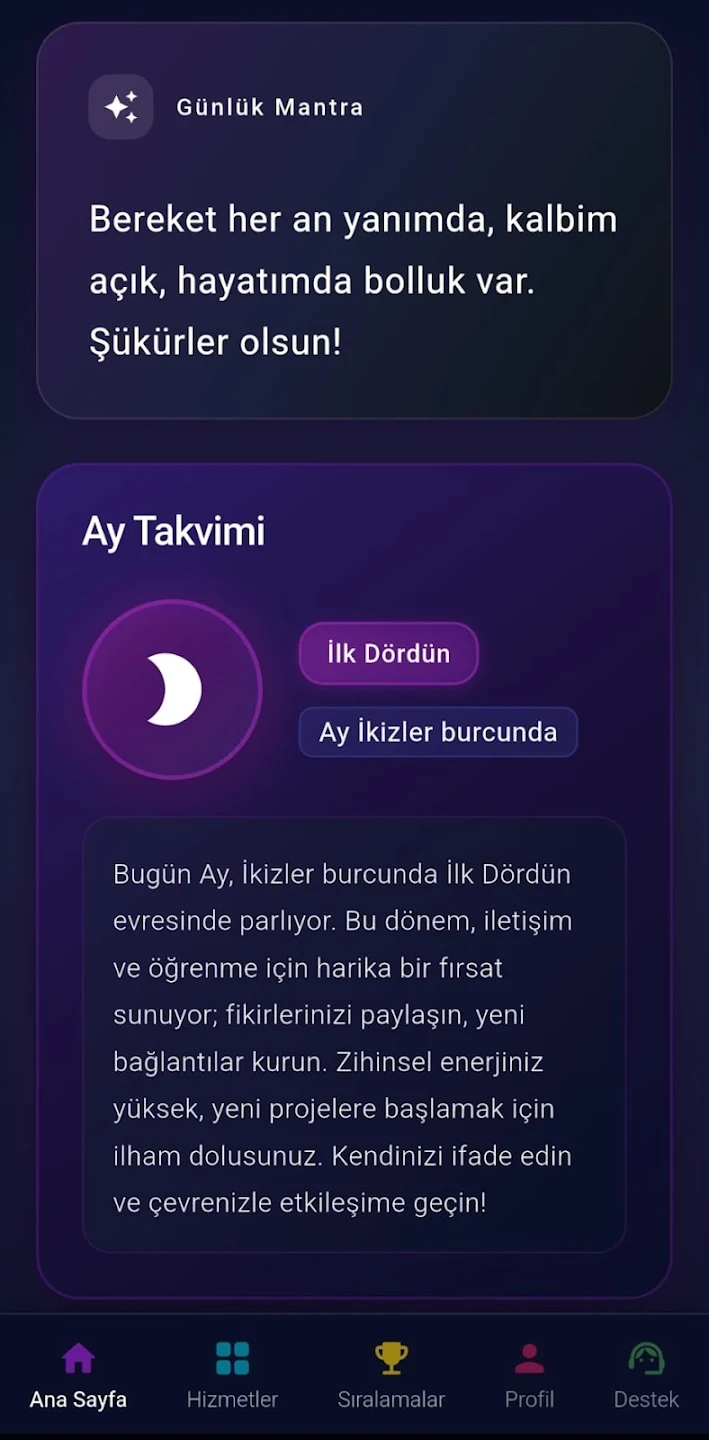Screen dimensions: 709x1440
Task: Switch to the Ana Sayfa tab
Action: 78,1376
